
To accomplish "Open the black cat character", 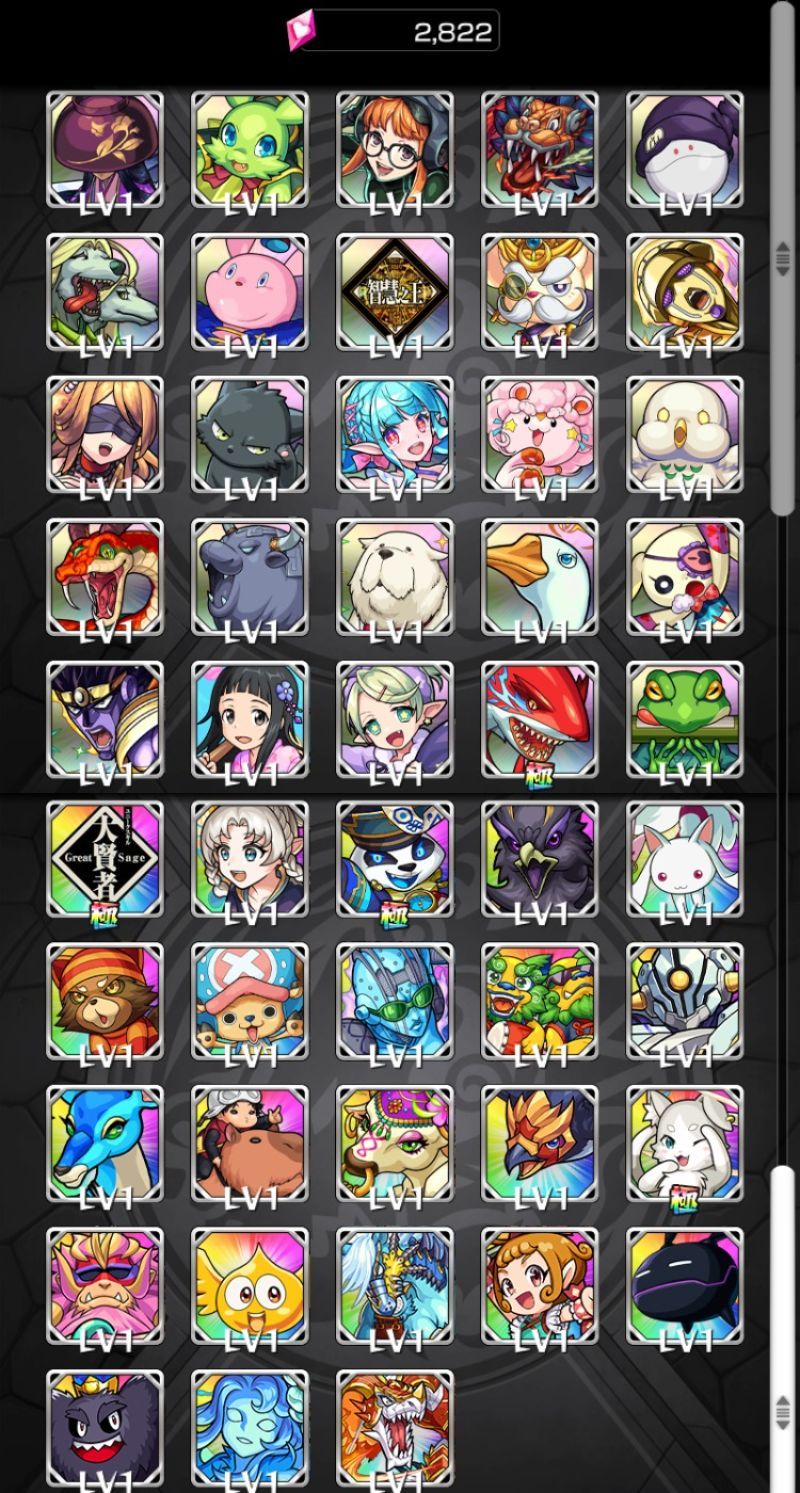I will coord(250,435).
